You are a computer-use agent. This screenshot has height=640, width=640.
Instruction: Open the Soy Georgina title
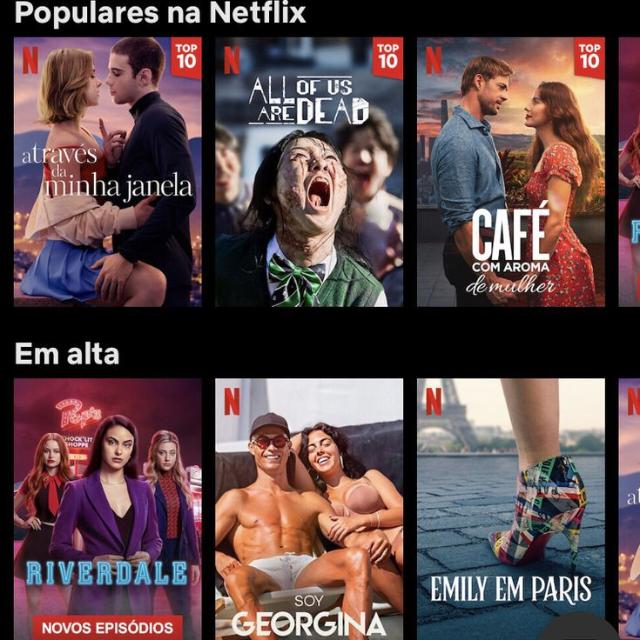pos(309,508)
